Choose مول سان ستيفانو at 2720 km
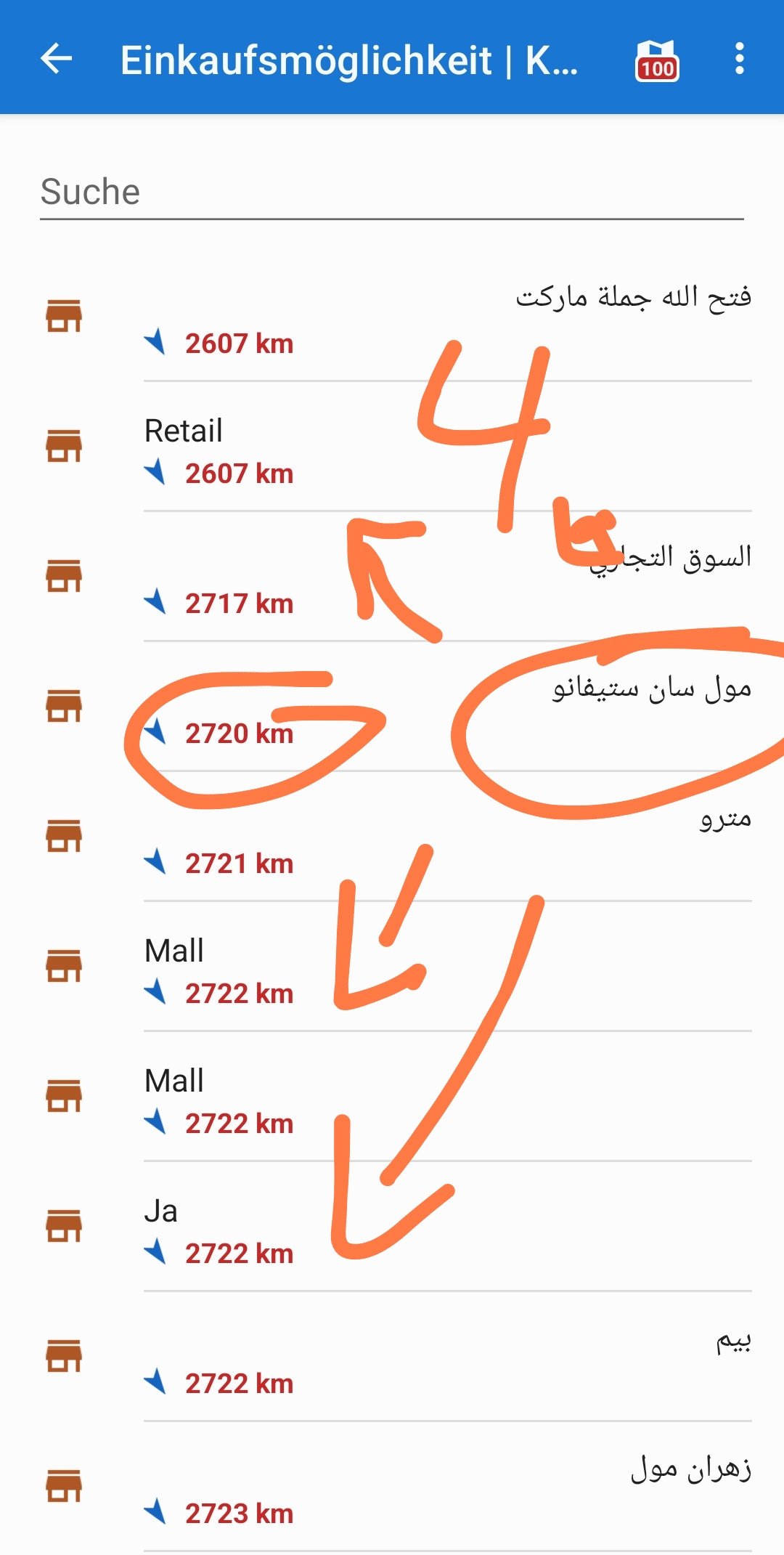 [x=447, y=709]
